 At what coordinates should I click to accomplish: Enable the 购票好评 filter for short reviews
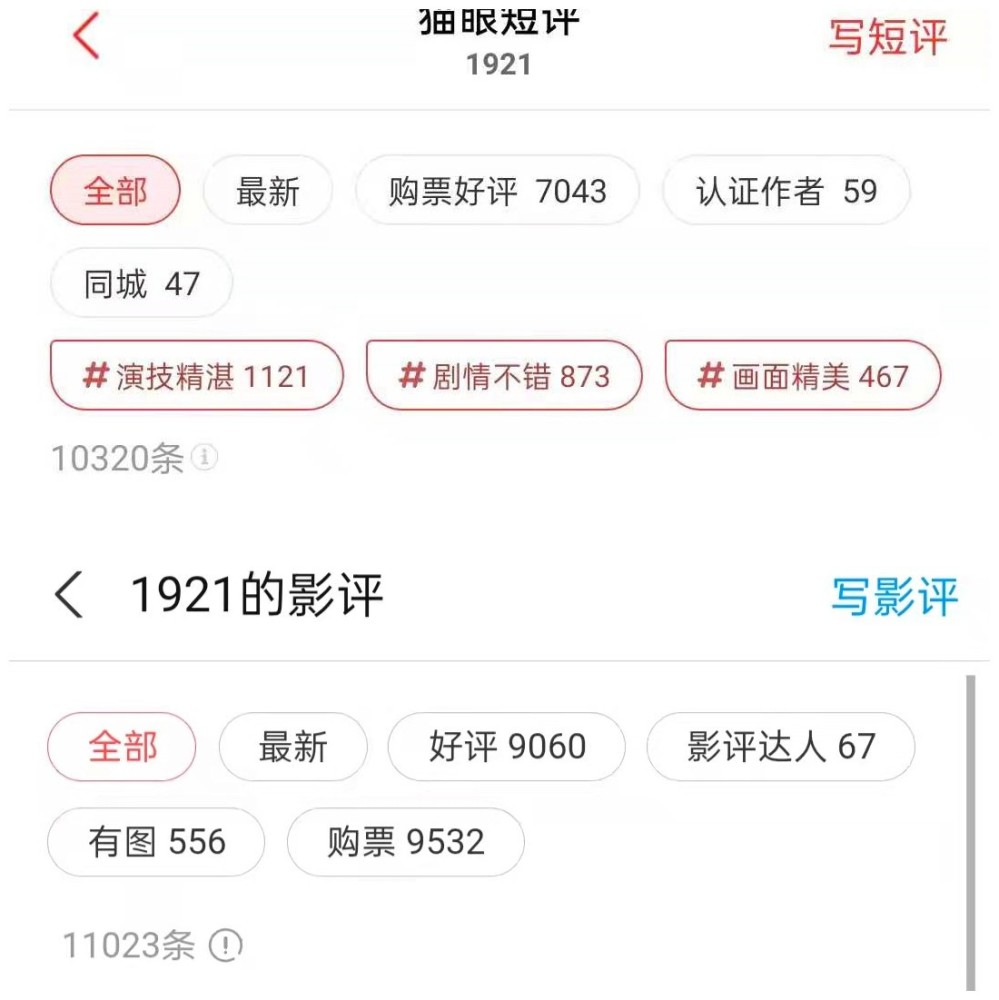(x=497, y=191)
